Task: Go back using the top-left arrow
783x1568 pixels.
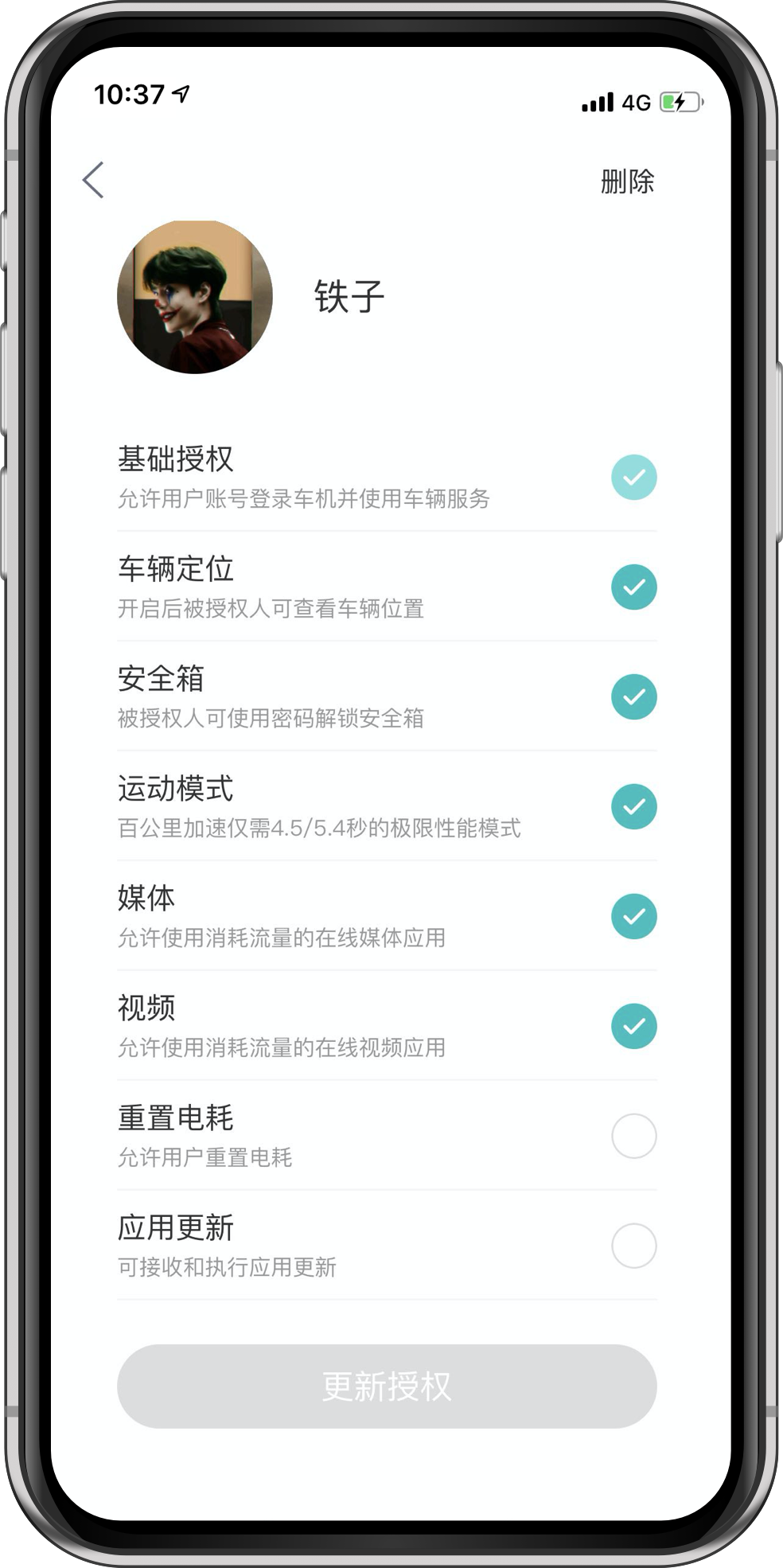Action: tap(93, 180)
